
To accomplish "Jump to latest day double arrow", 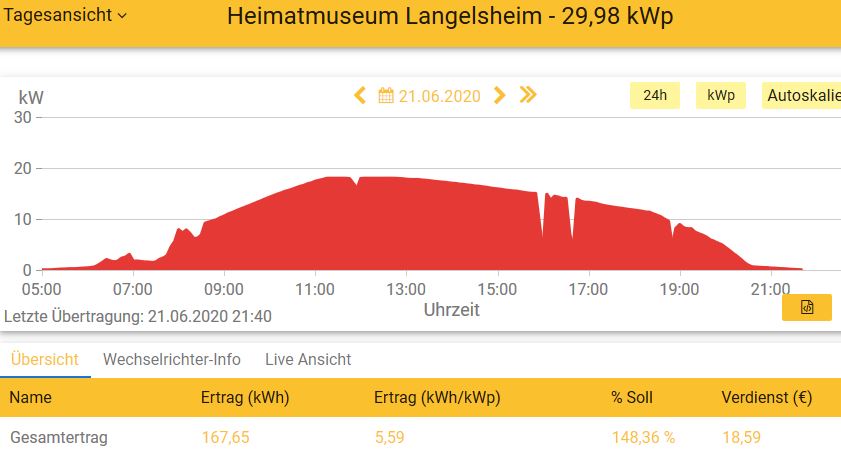I will tap(528, 96).
